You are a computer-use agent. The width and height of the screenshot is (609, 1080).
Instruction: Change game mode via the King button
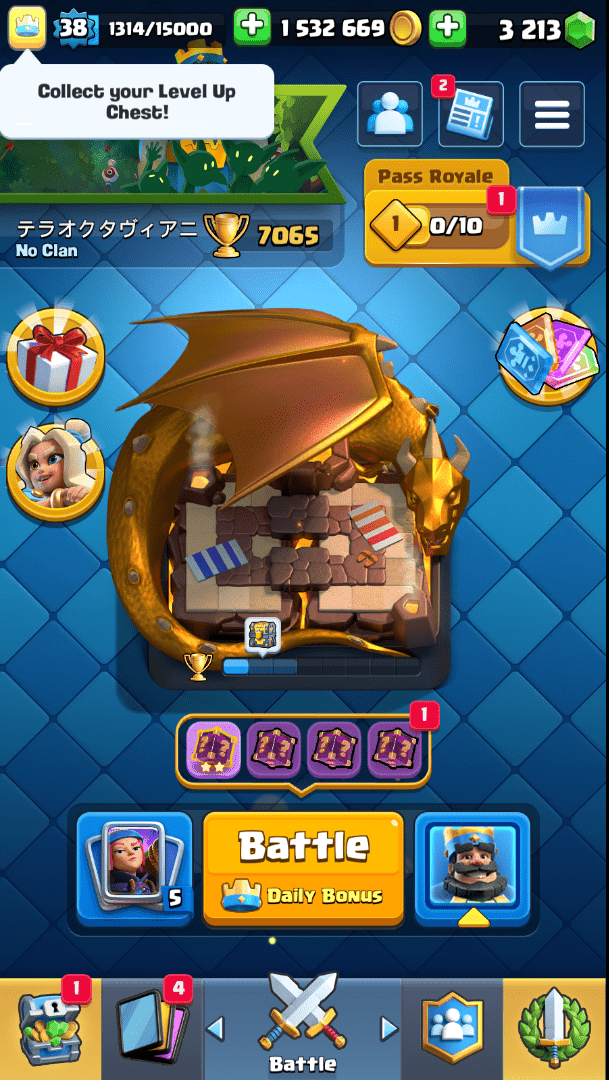click(x=473, y=867)
